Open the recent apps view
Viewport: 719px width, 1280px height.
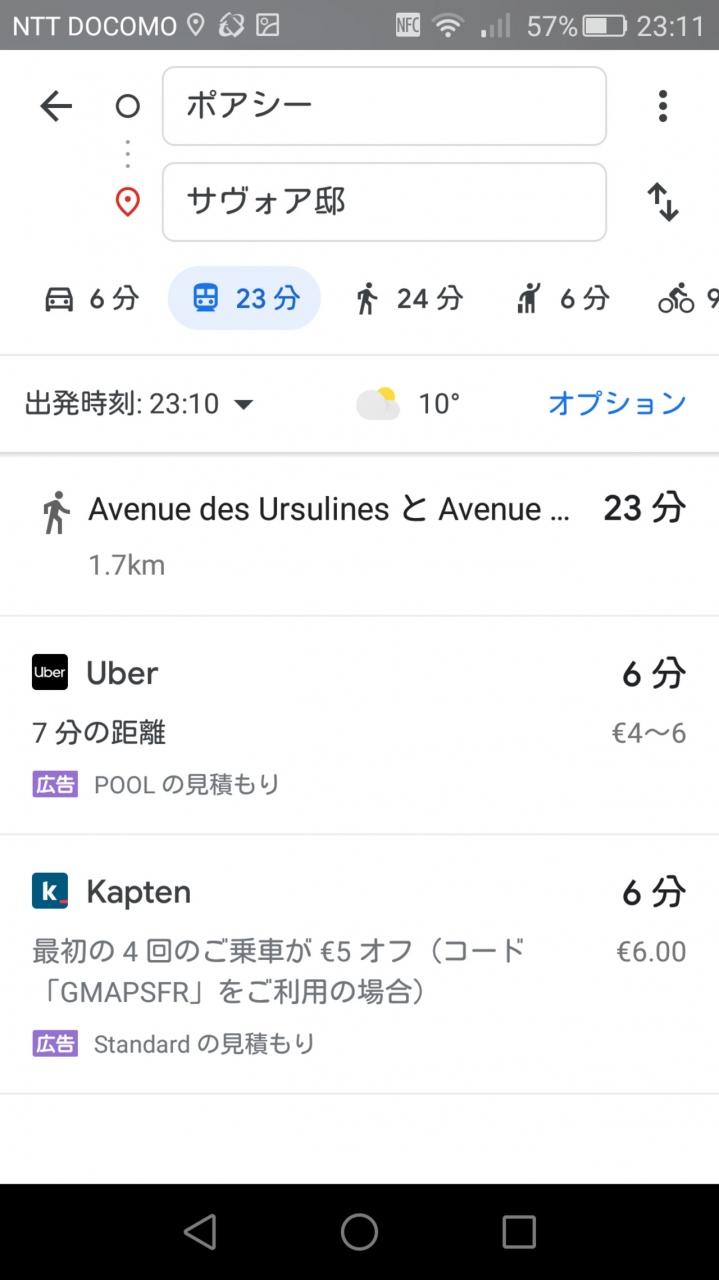[x=519, y=1232]
